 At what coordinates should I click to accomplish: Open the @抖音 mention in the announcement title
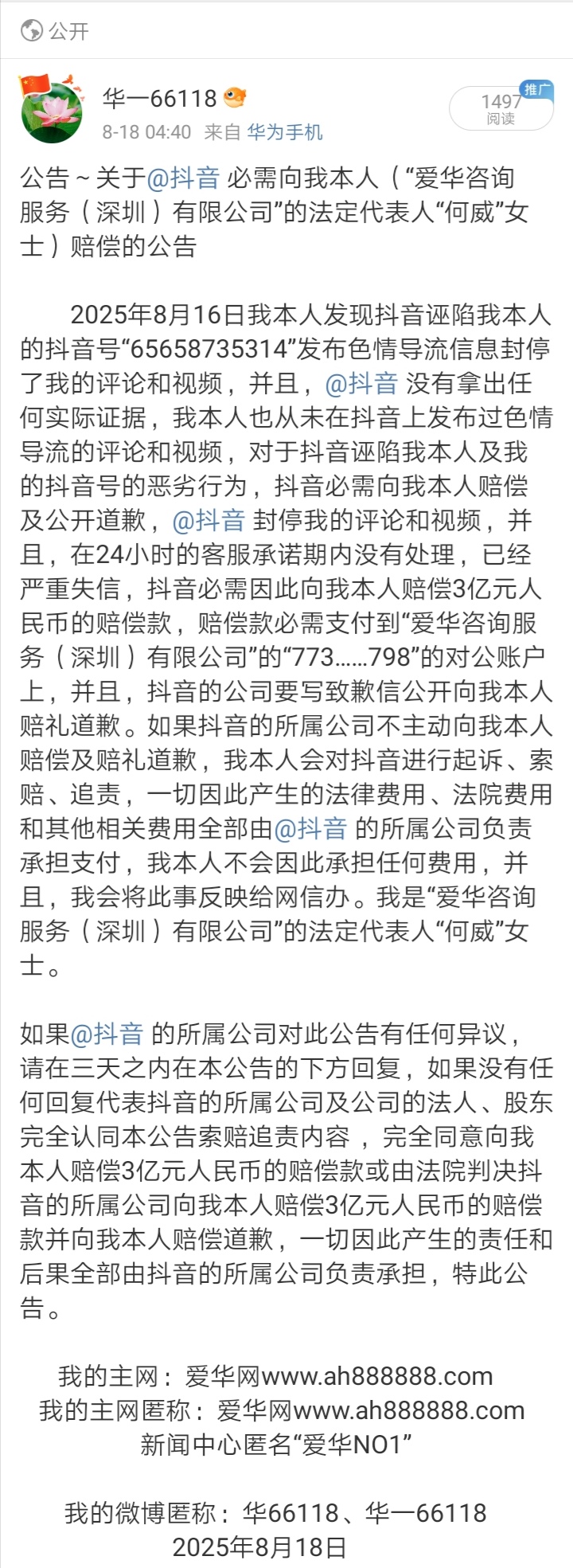[183, 178]
